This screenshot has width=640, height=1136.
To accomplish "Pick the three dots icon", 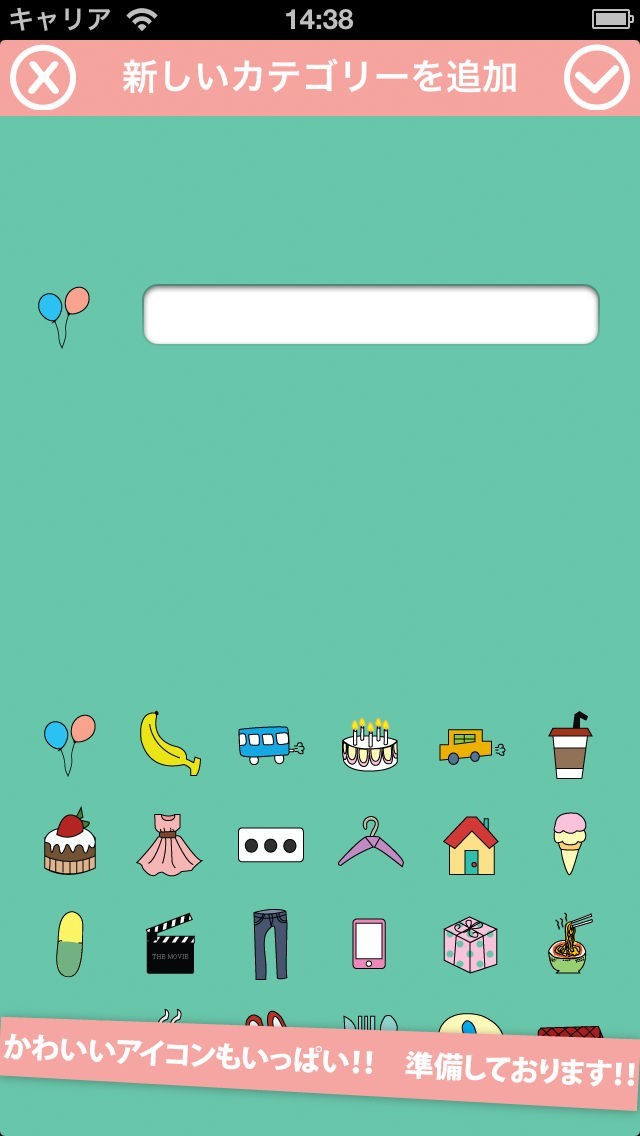I will pyautogui.click(x=270, y=844).
